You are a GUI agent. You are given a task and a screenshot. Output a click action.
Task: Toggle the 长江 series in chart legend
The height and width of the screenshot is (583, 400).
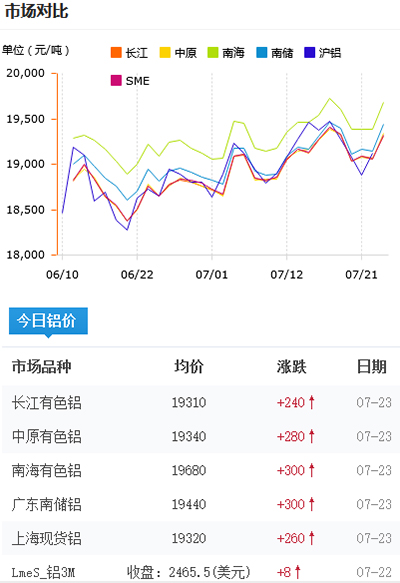coord(129,53)
